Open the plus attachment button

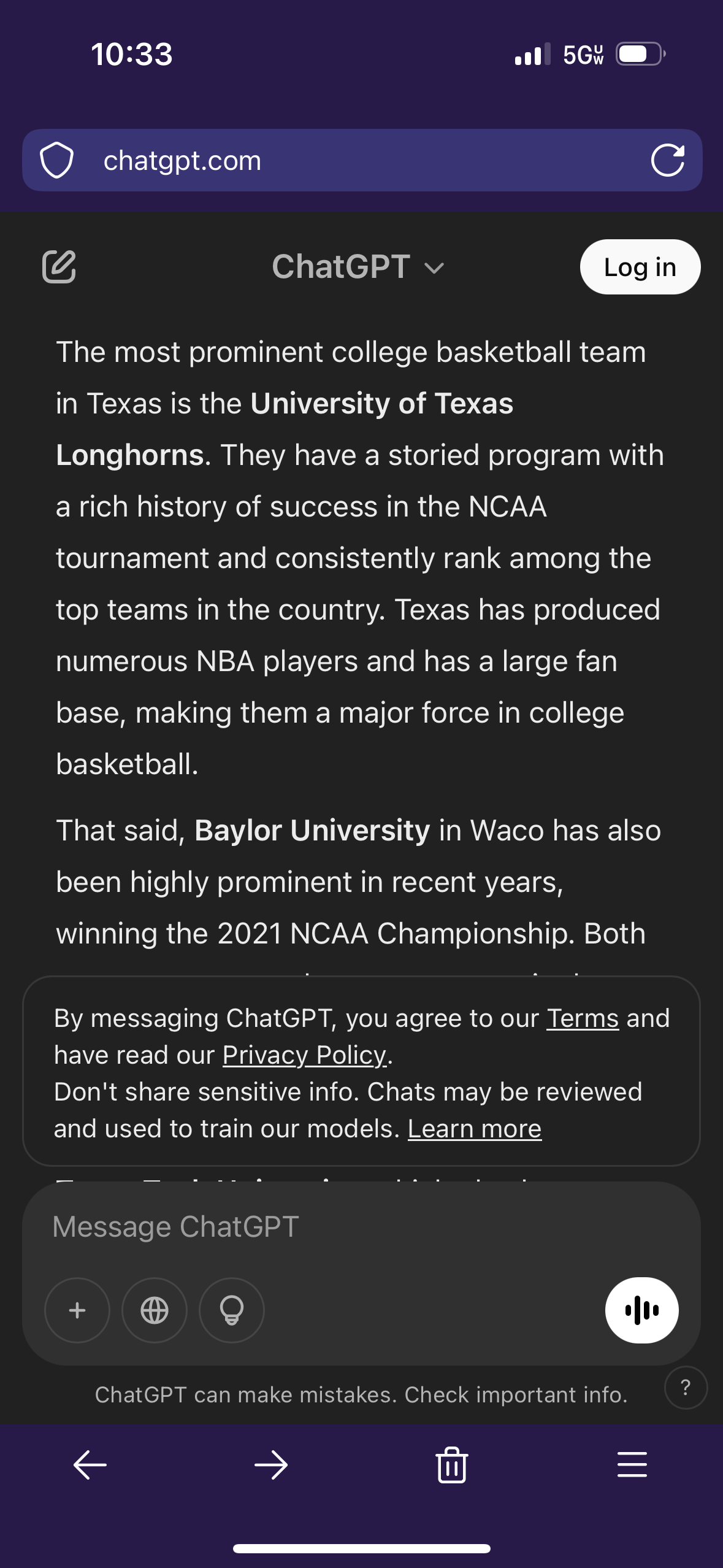(x=77, y=1310)
